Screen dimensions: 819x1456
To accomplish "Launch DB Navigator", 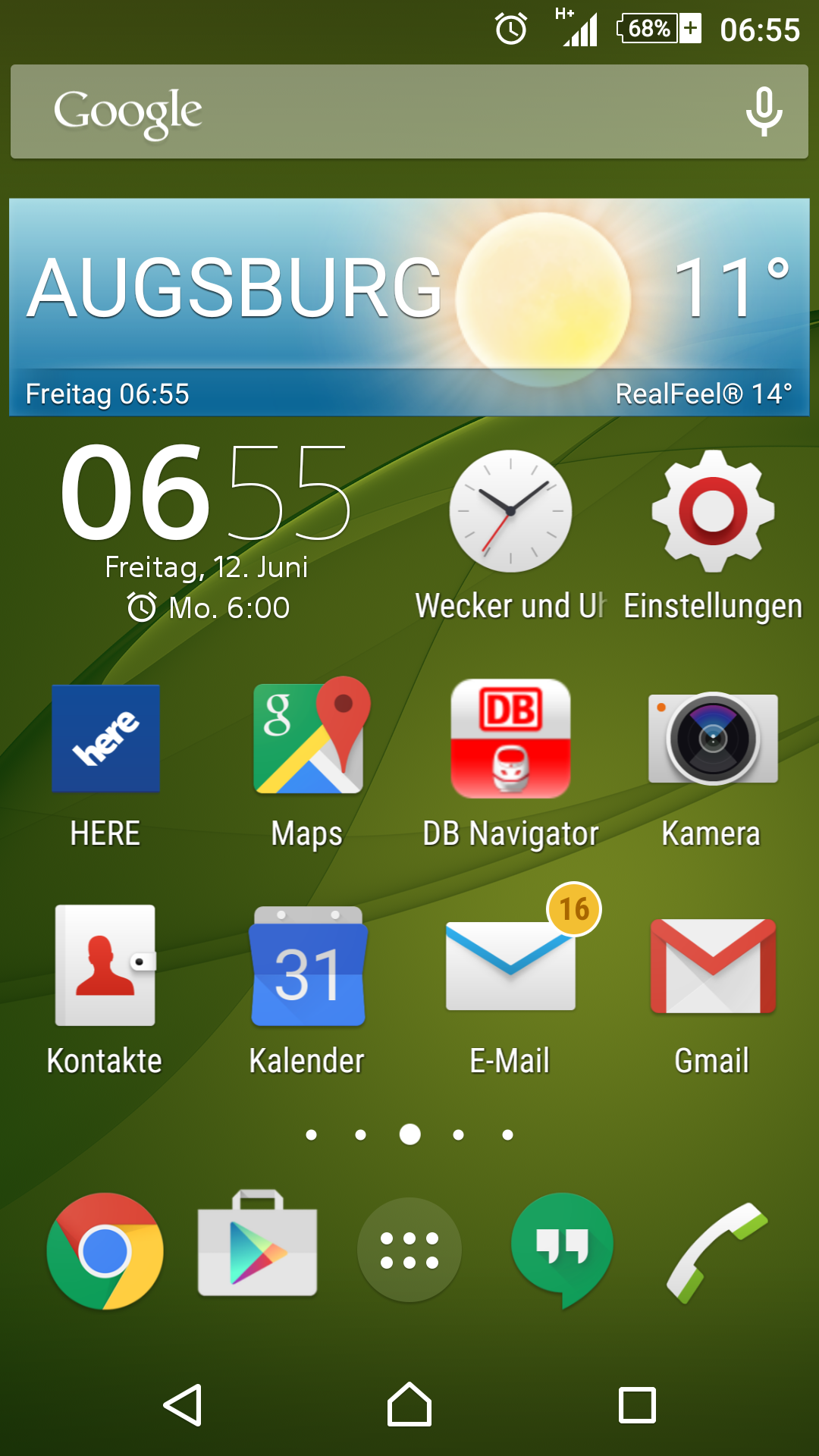I will (510, 739).
